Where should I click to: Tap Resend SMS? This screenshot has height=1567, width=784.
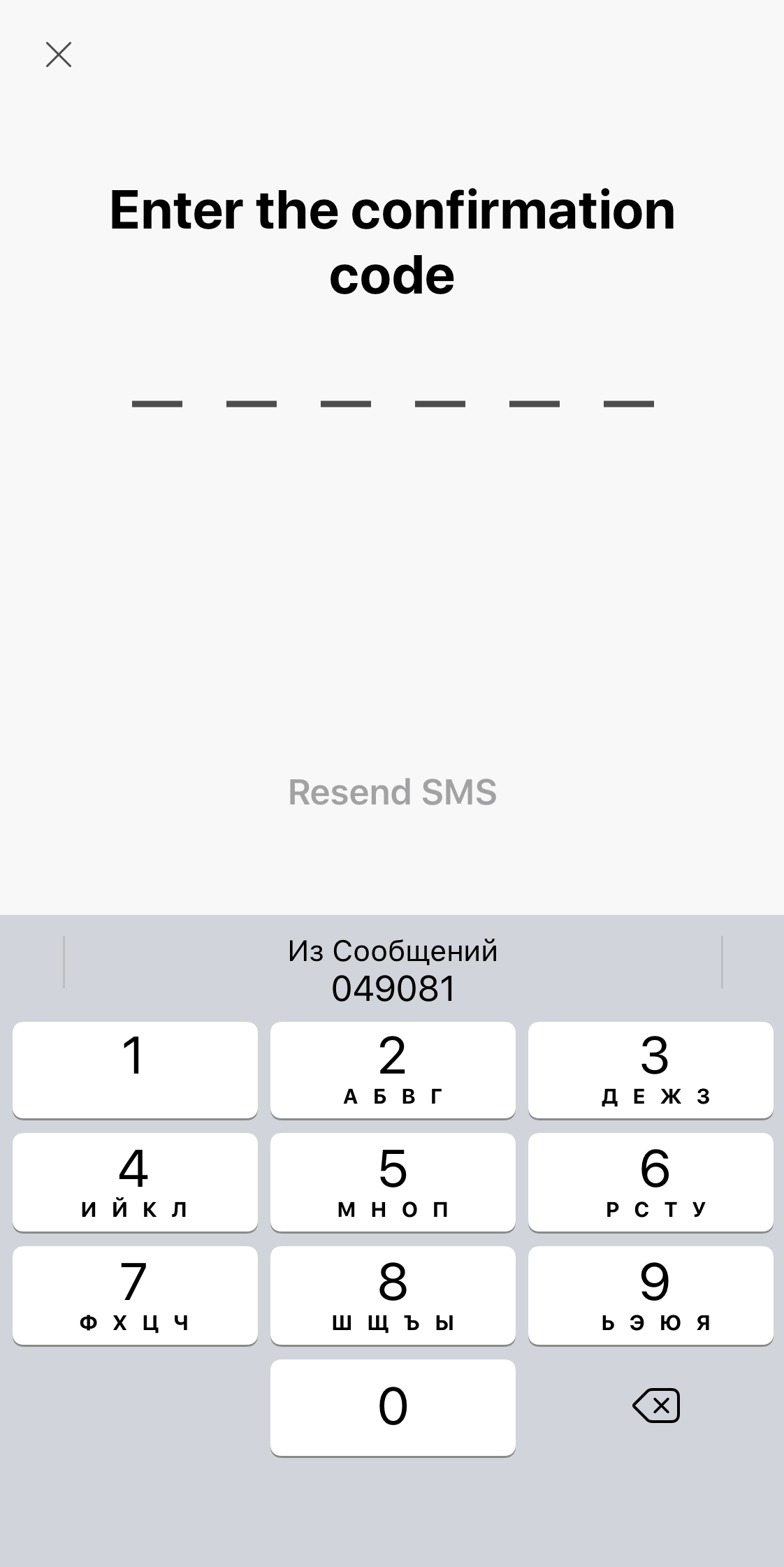coord(392,792)
